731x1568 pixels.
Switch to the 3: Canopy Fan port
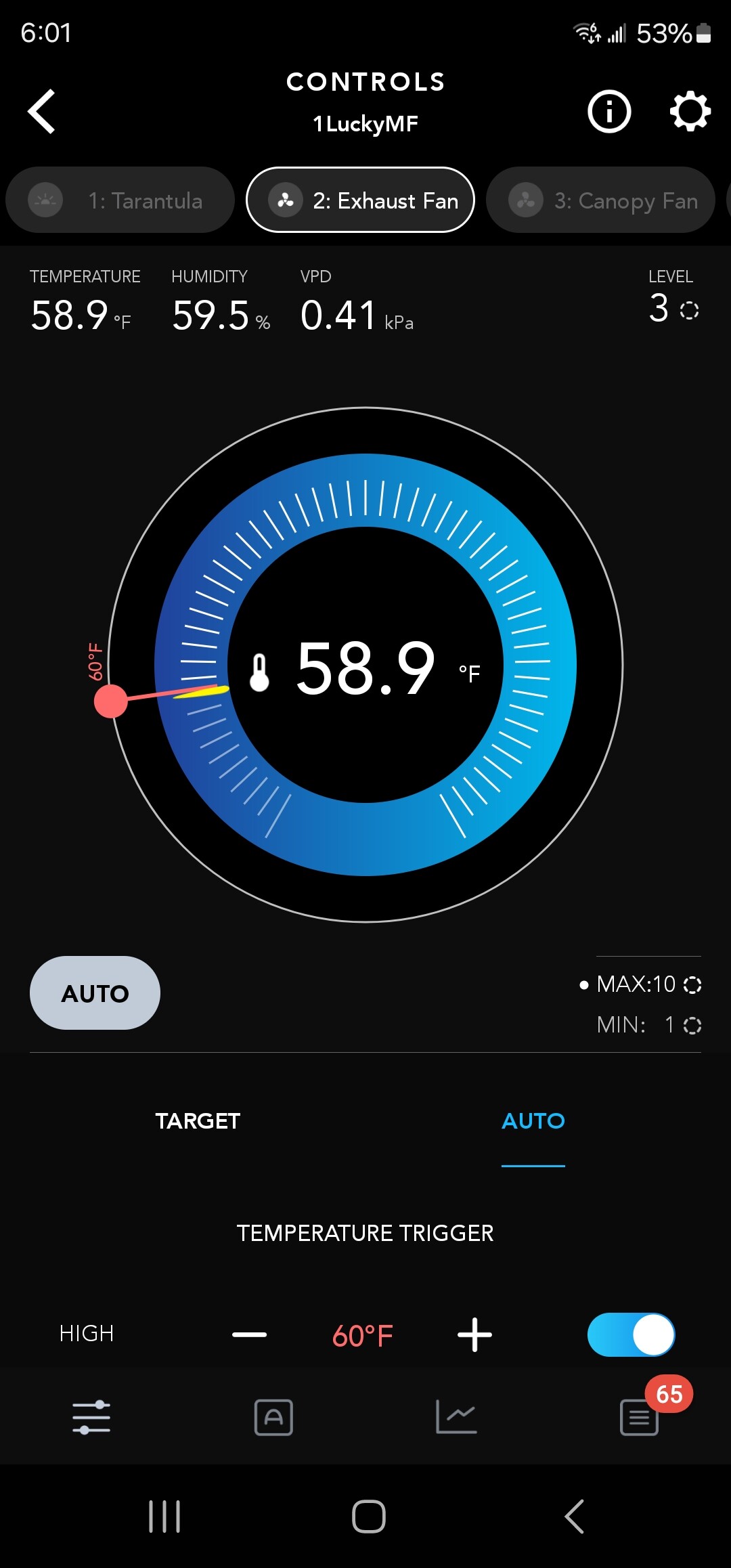click(601, 200)
